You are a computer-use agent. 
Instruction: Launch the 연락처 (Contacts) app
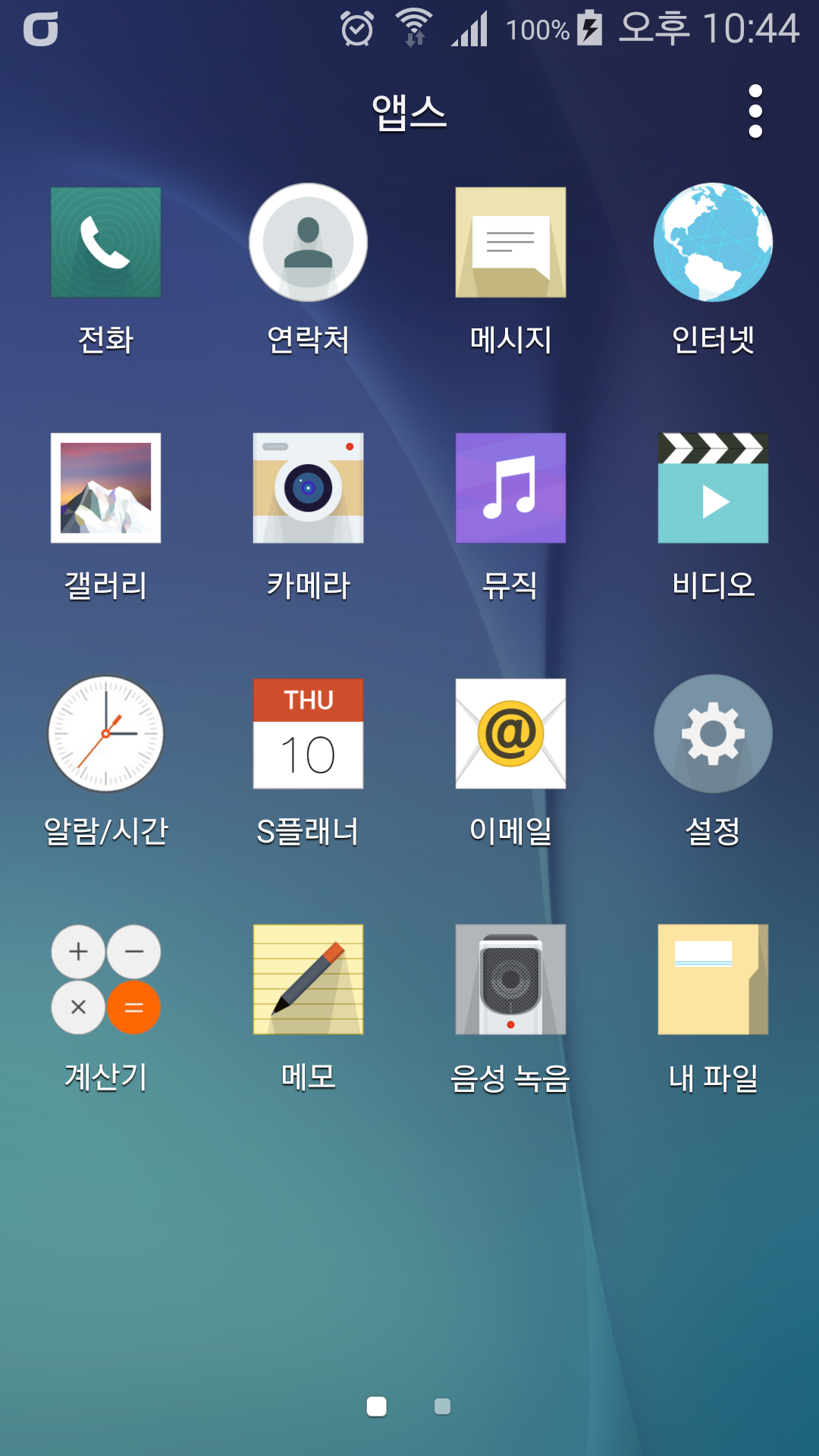[x=308, y=243]
